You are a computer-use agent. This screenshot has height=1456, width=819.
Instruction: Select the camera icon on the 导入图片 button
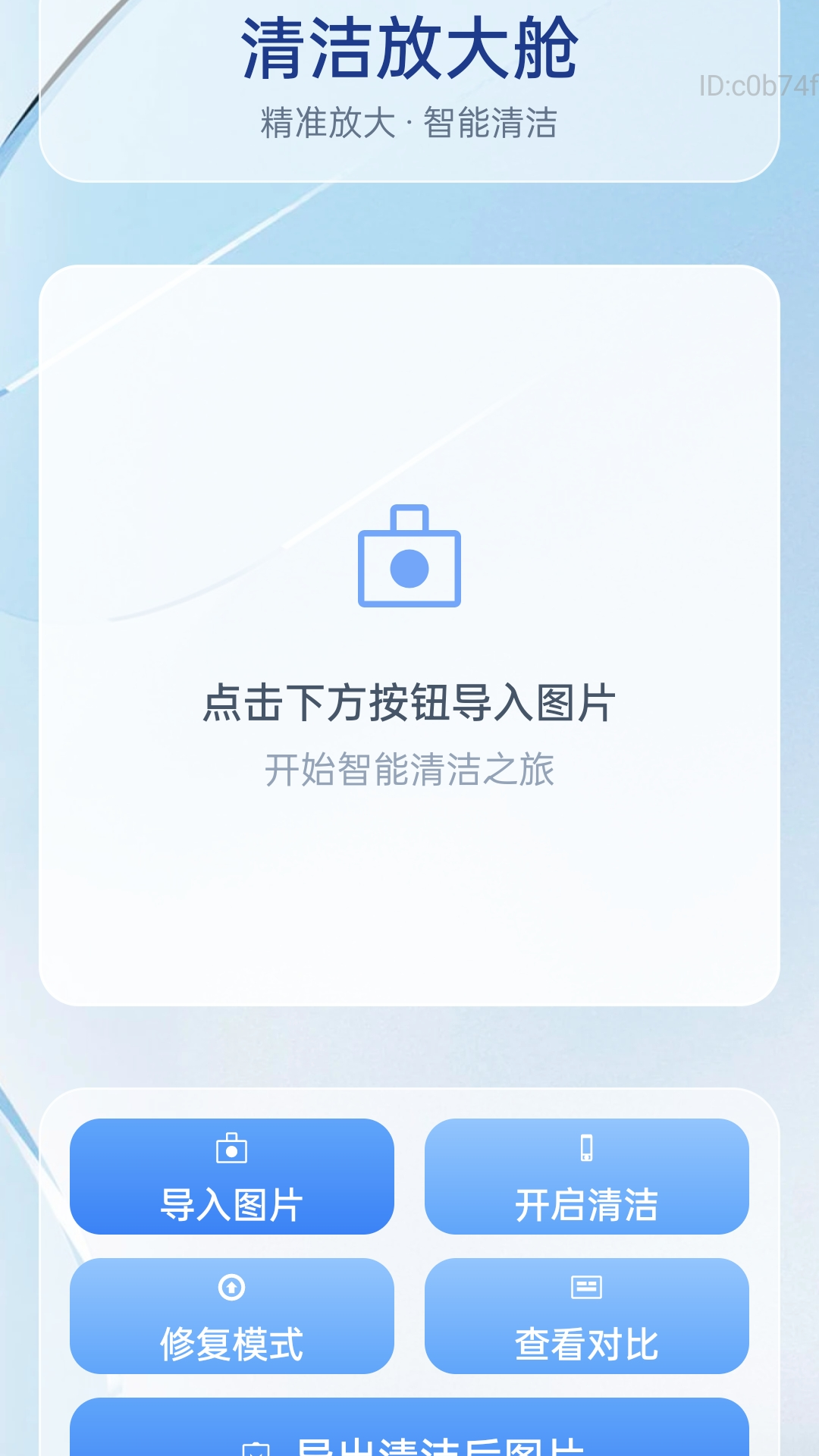point(233,1148)
